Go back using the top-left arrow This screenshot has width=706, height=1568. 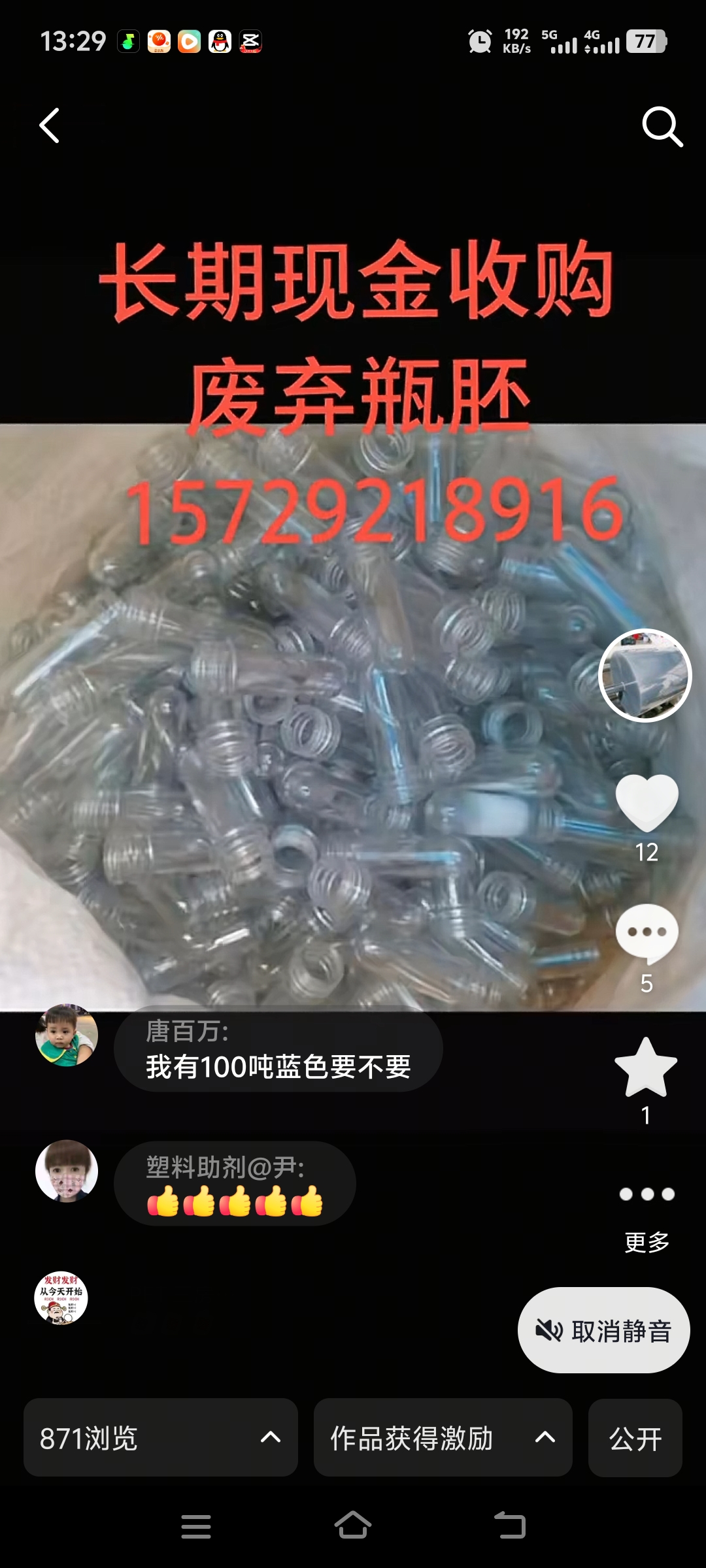pos(50,125)
